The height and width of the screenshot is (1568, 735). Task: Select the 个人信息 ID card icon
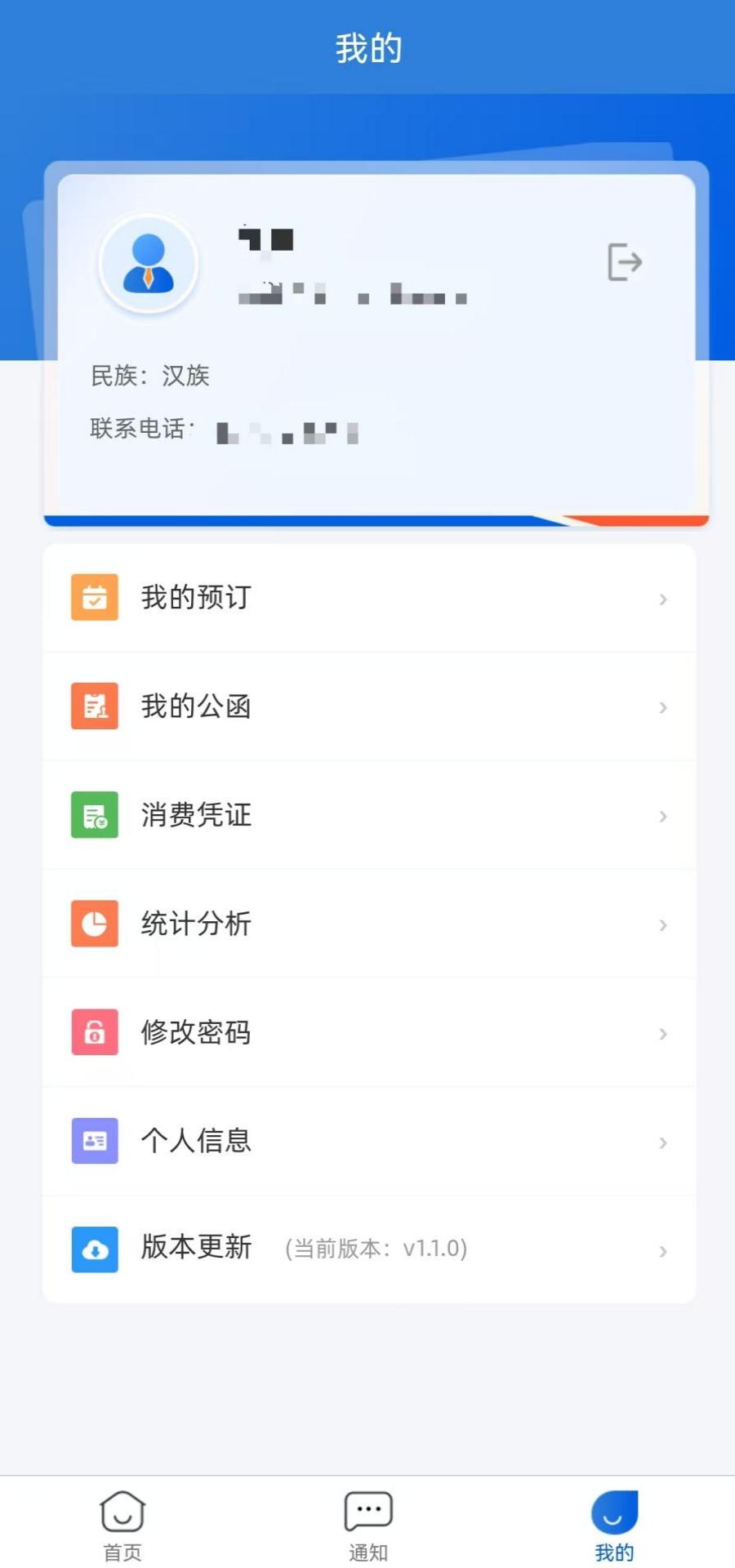95,1141
